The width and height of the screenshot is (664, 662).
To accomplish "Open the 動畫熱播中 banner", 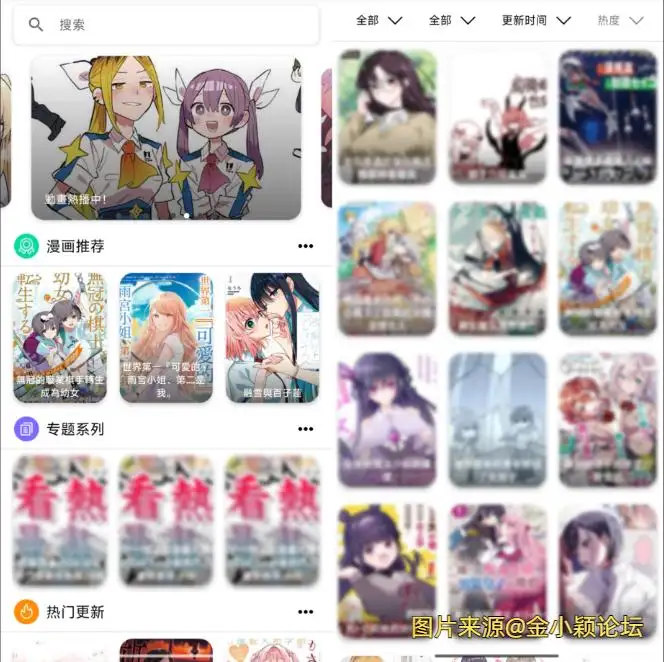I will click(166, 137).
